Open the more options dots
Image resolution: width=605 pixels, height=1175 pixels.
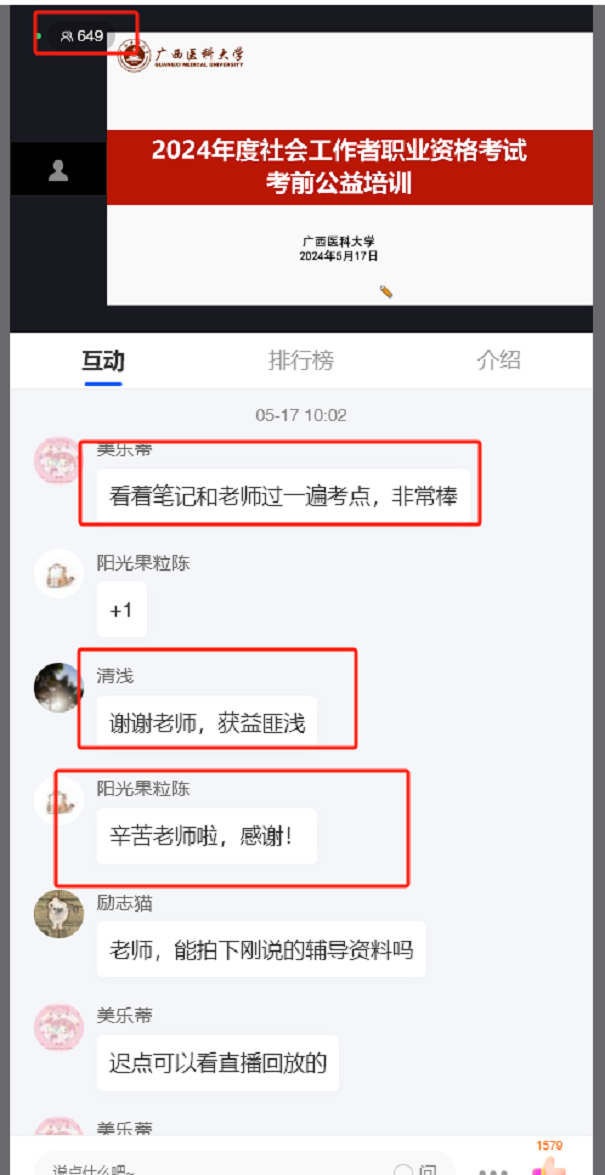click(x=493, y=1170)
